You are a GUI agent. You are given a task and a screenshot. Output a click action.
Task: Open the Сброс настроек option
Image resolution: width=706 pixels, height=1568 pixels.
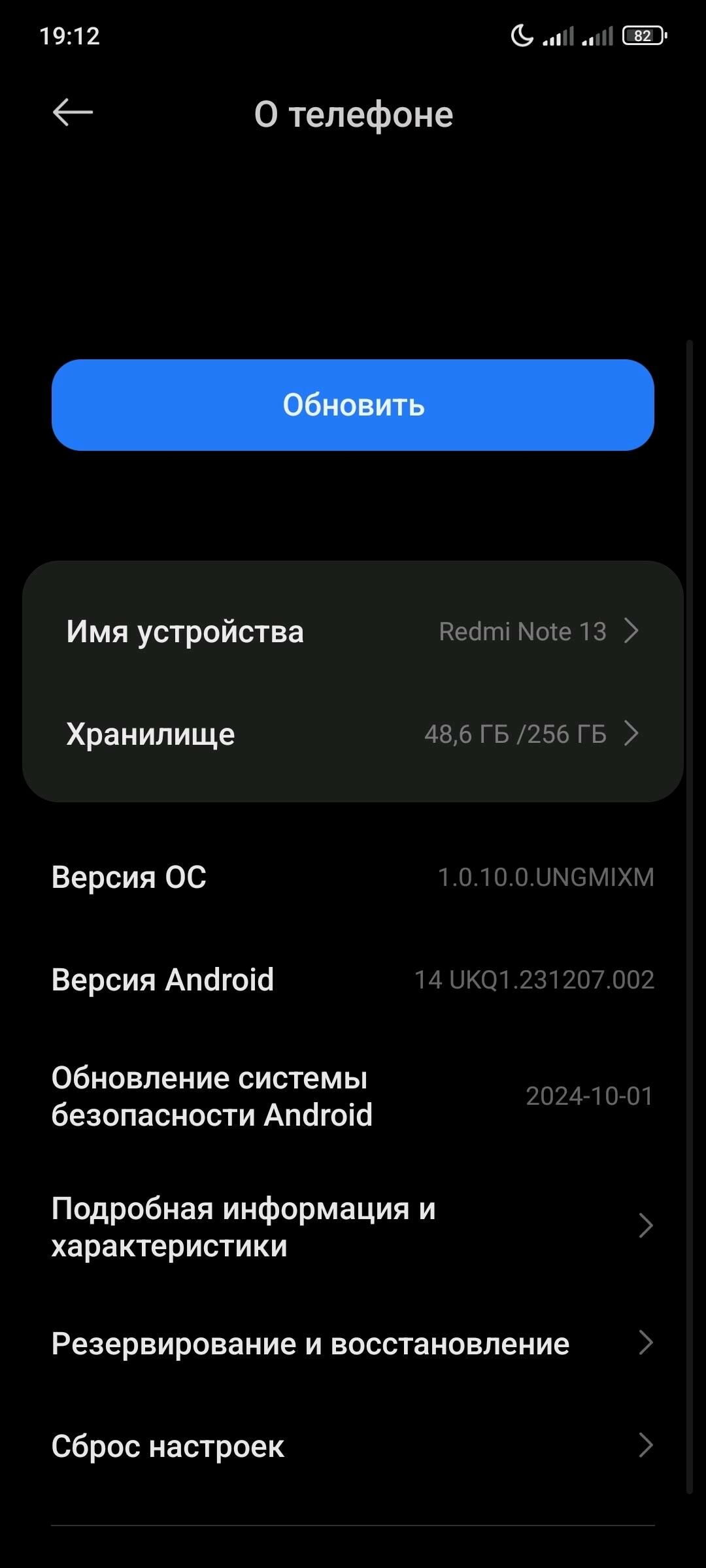click(353, 1446)
